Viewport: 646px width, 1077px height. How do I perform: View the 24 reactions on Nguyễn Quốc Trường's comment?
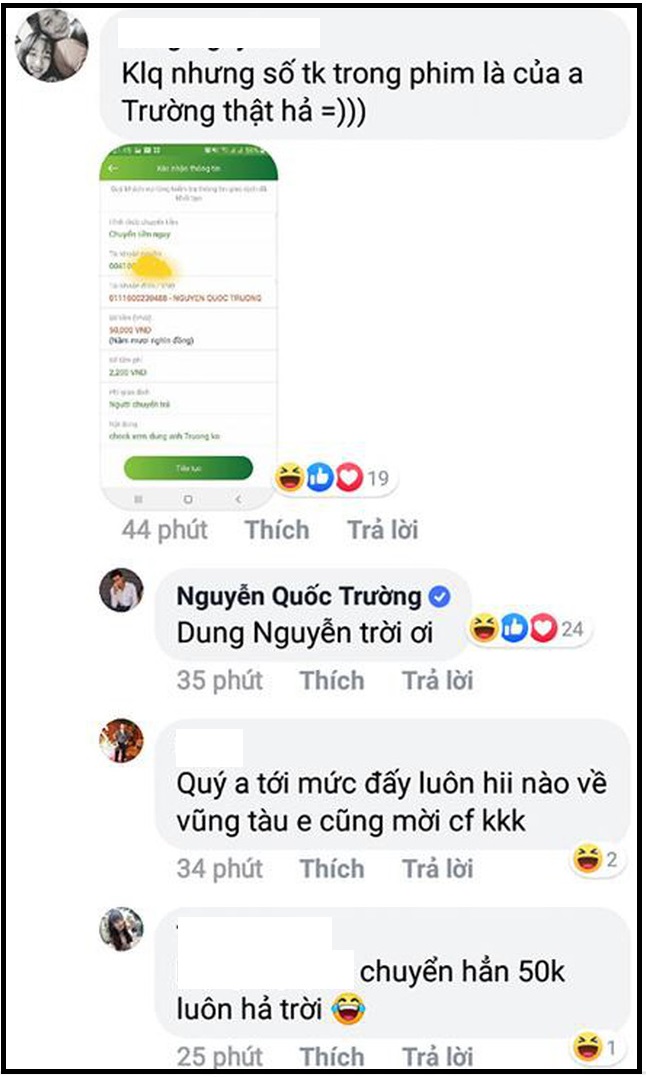530,629
